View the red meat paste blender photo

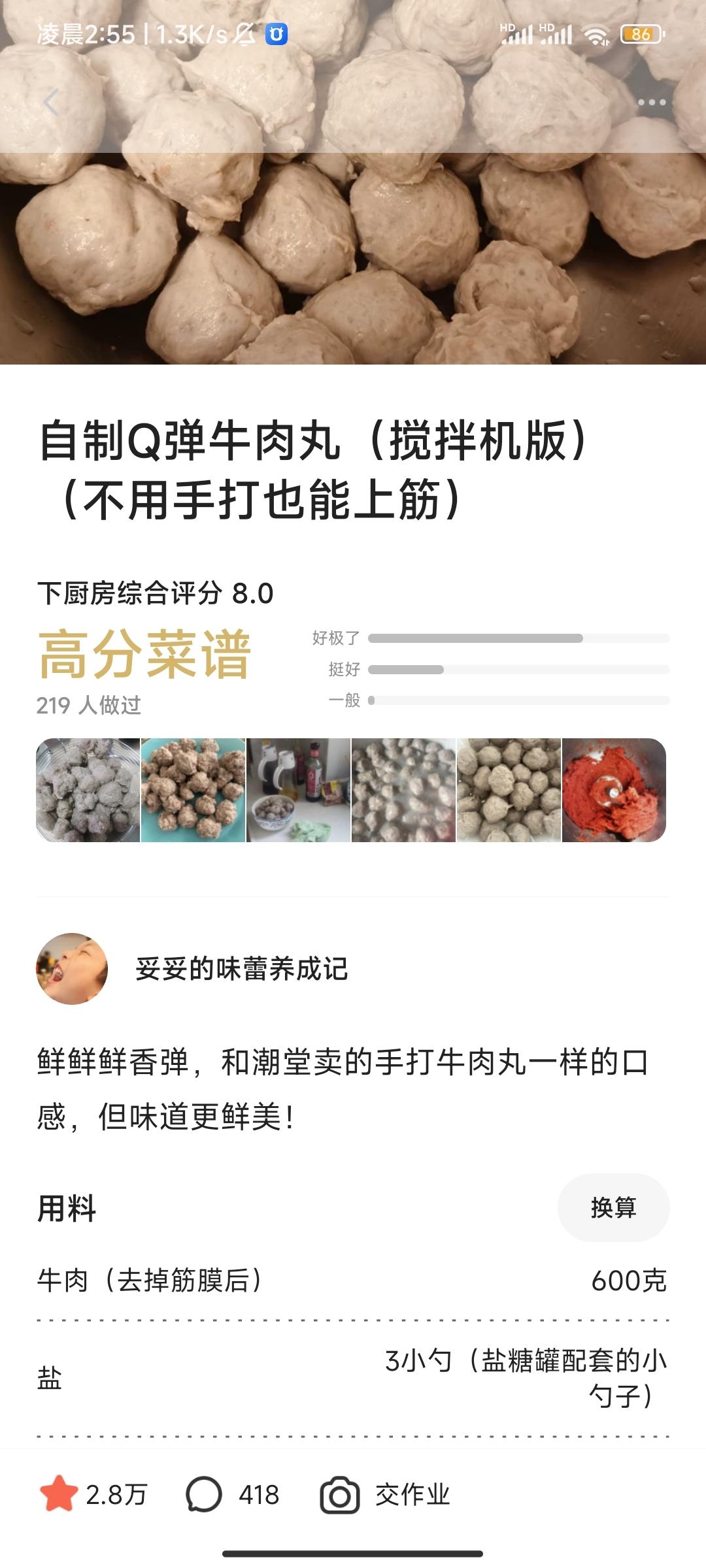(x=614, y=790)
